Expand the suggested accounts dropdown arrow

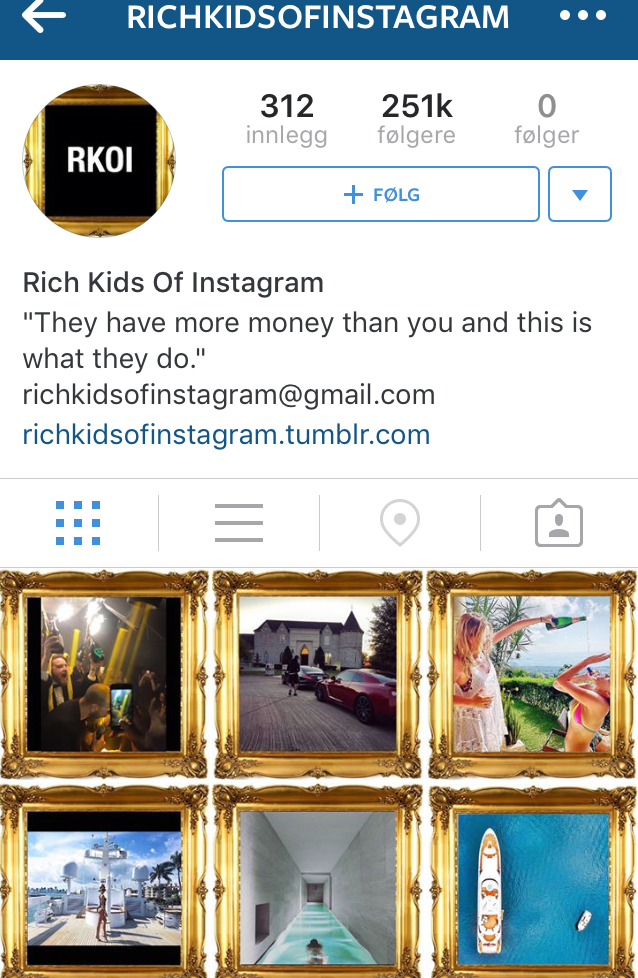pos(580,194)
